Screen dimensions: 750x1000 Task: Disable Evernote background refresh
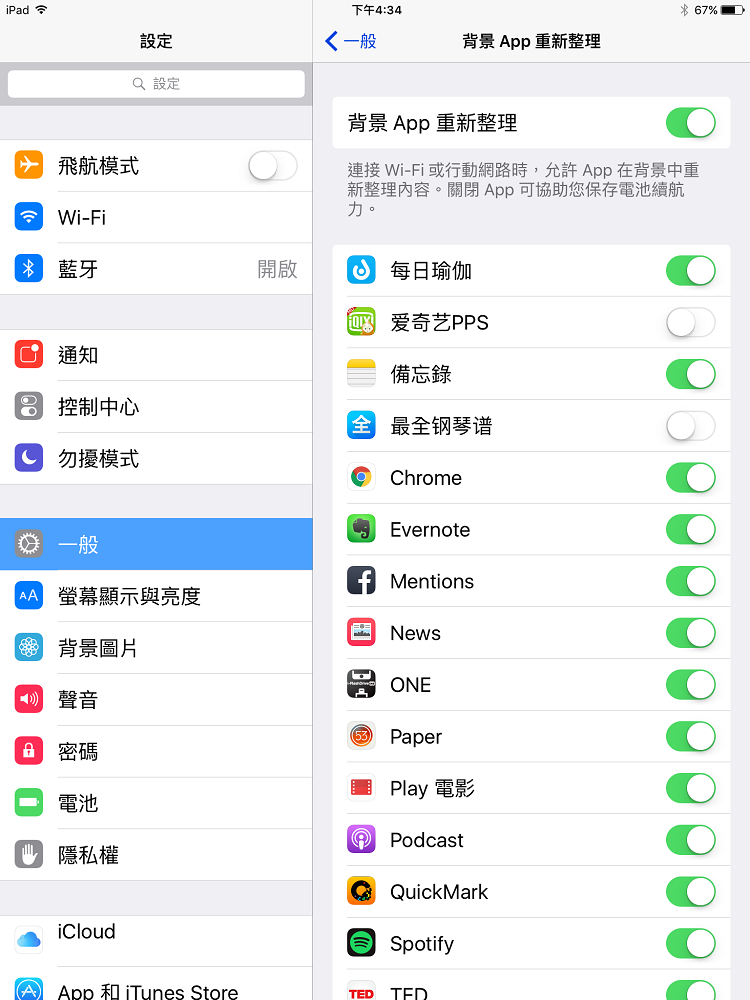690,530
